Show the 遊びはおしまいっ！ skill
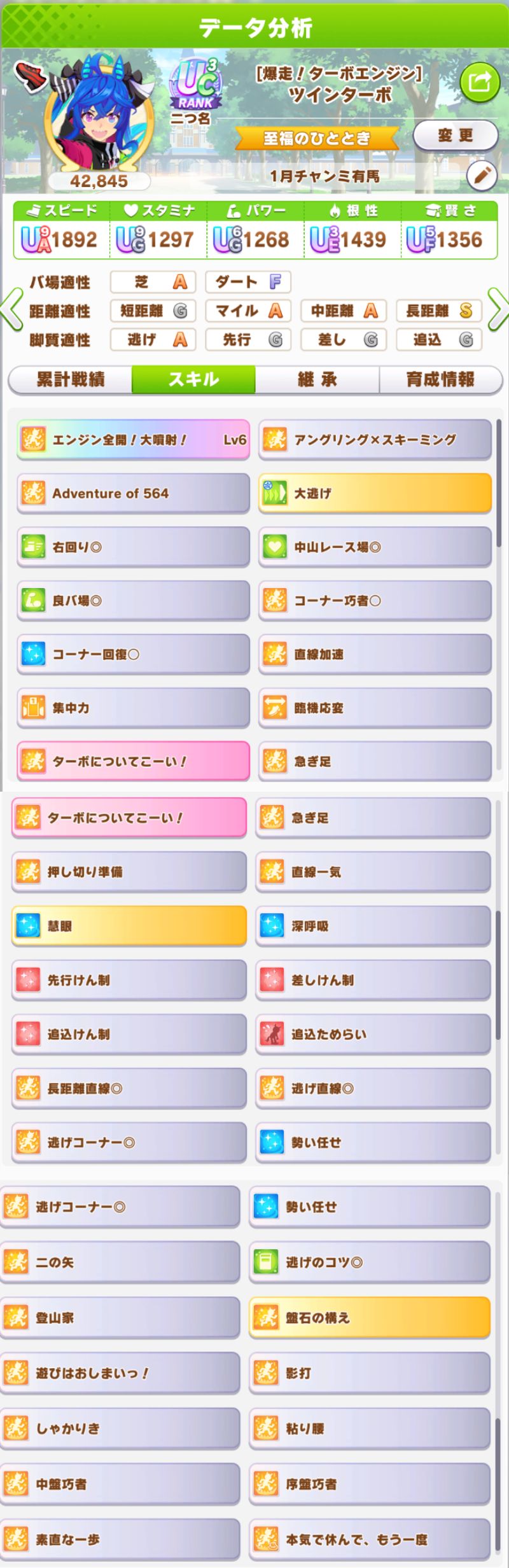The height and width of the screenshot is (1568, 509). pos(120,1373)
